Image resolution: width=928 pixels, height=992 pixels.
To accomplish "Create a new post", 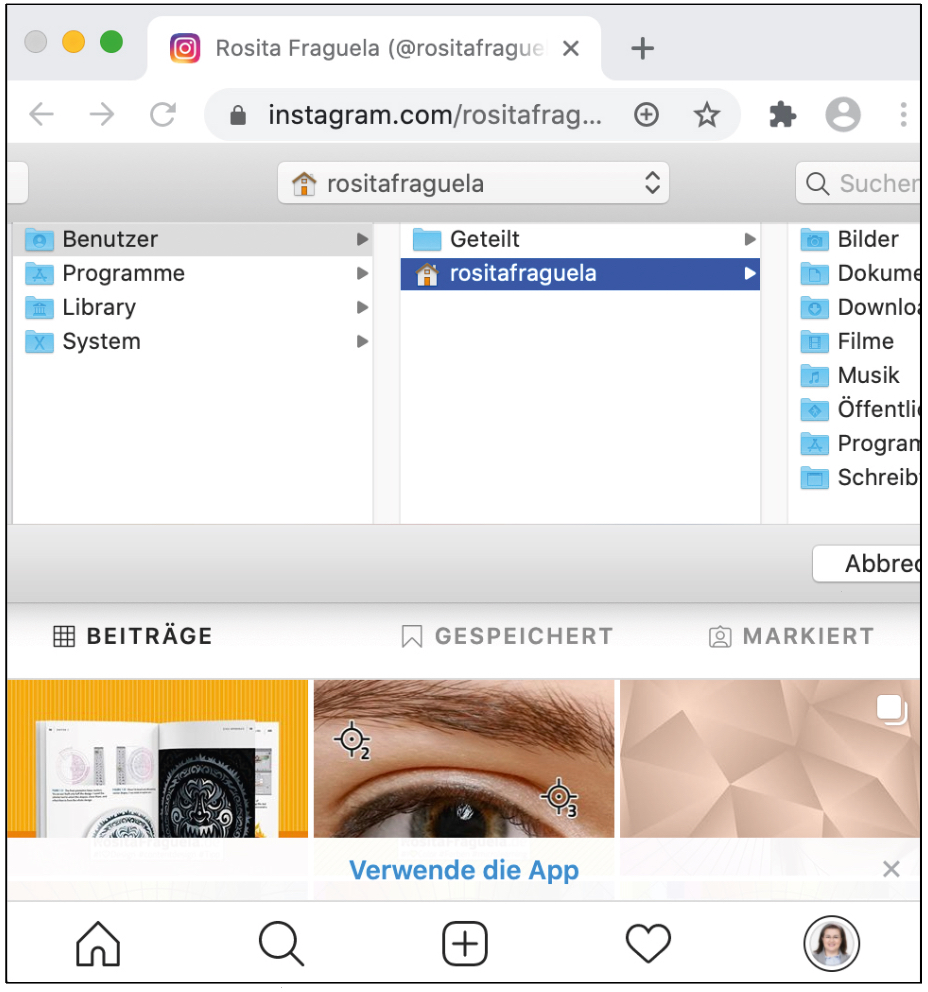I will point(465,943).
